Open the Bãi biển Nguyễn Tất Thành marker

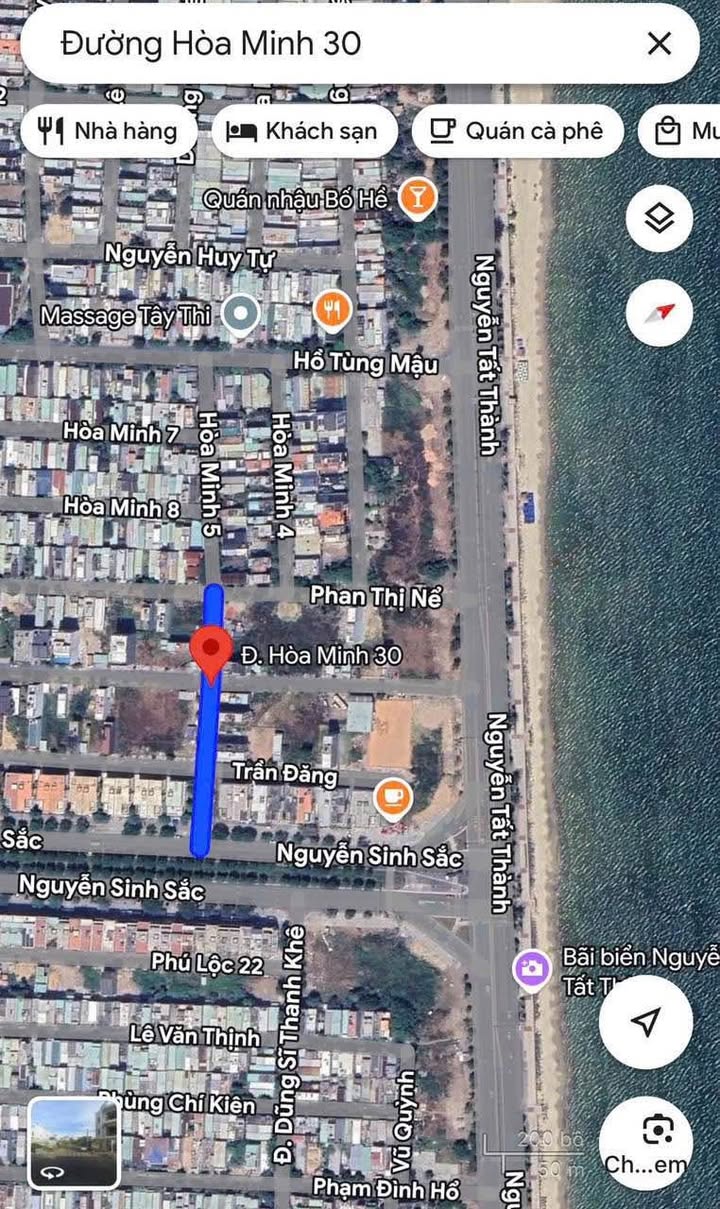[532, 967]
